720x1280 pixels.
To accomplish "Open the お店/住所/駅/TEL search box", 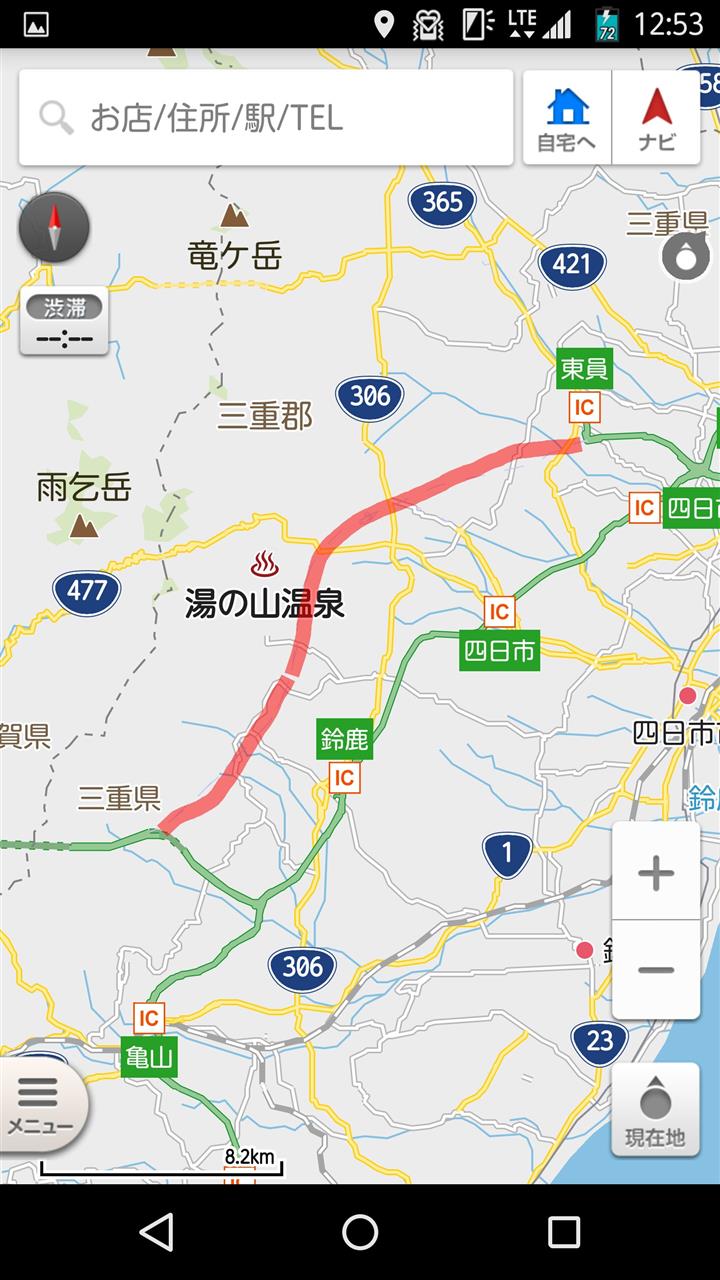I will (x=266, y=118).
